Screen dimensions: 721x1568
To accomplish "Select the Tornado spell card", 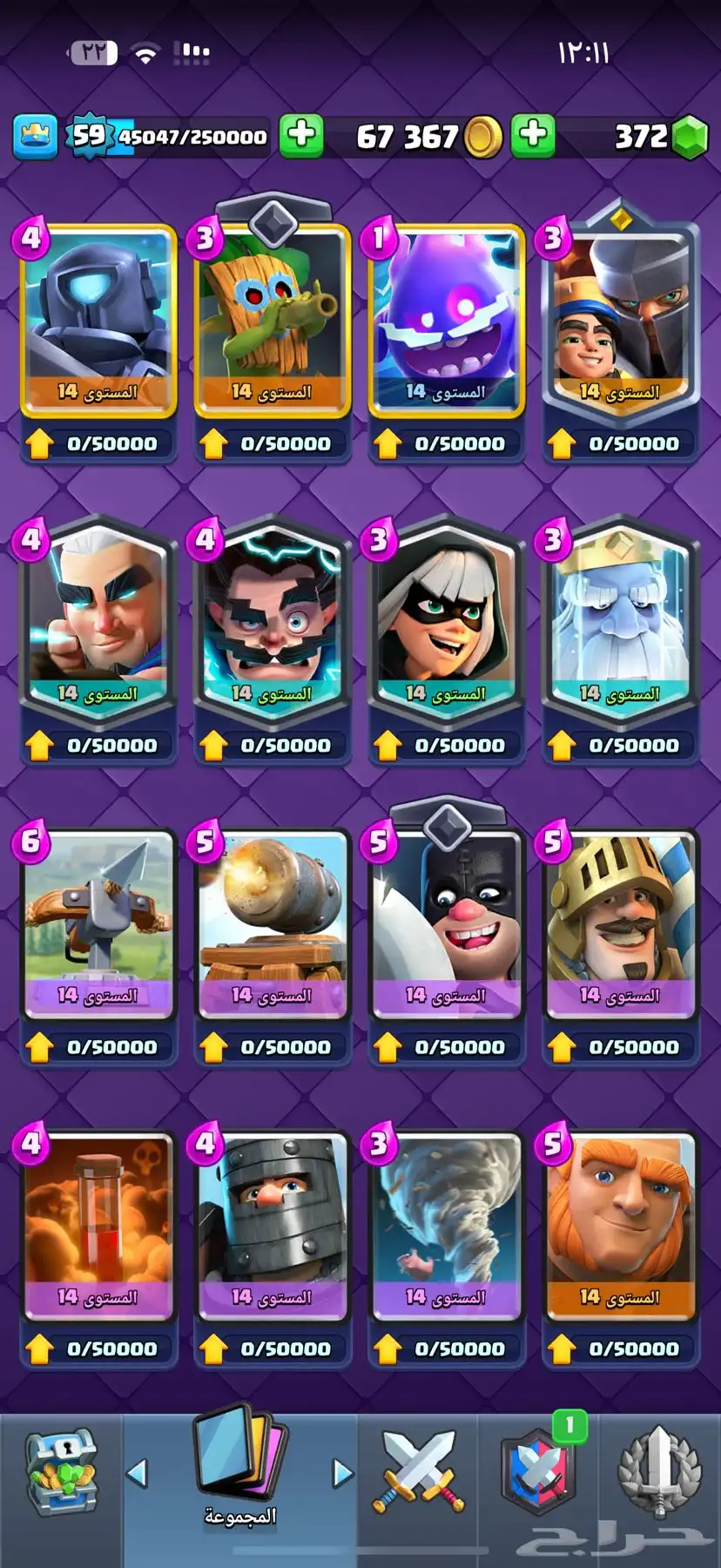I will point(447,1224).
